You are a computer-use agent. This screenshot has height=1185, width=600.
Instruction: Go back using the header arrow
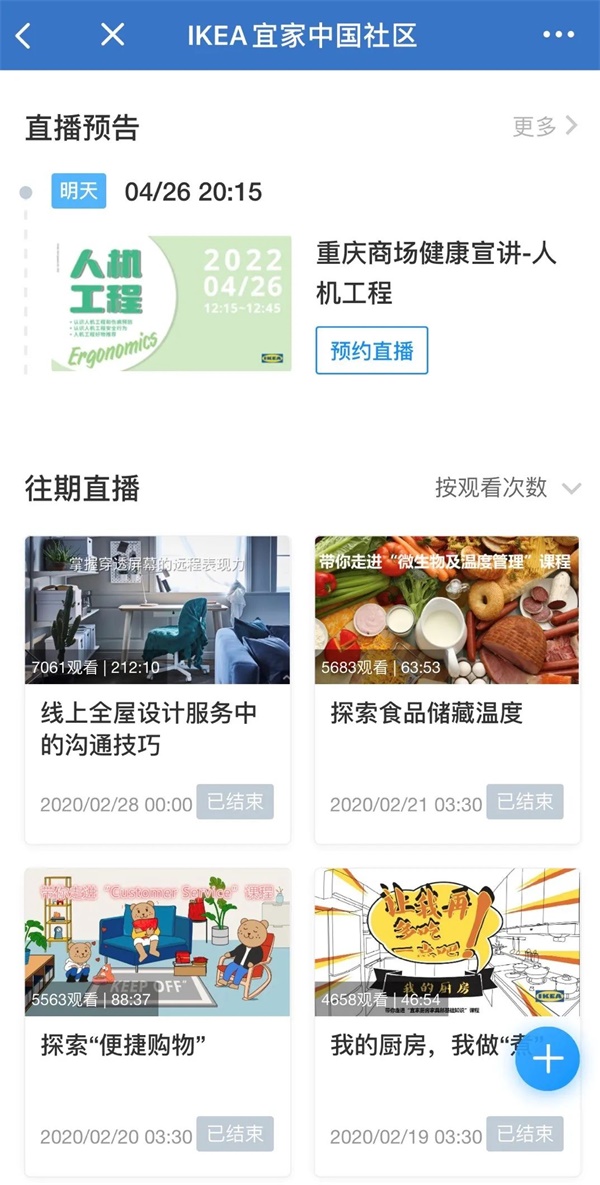24,36
